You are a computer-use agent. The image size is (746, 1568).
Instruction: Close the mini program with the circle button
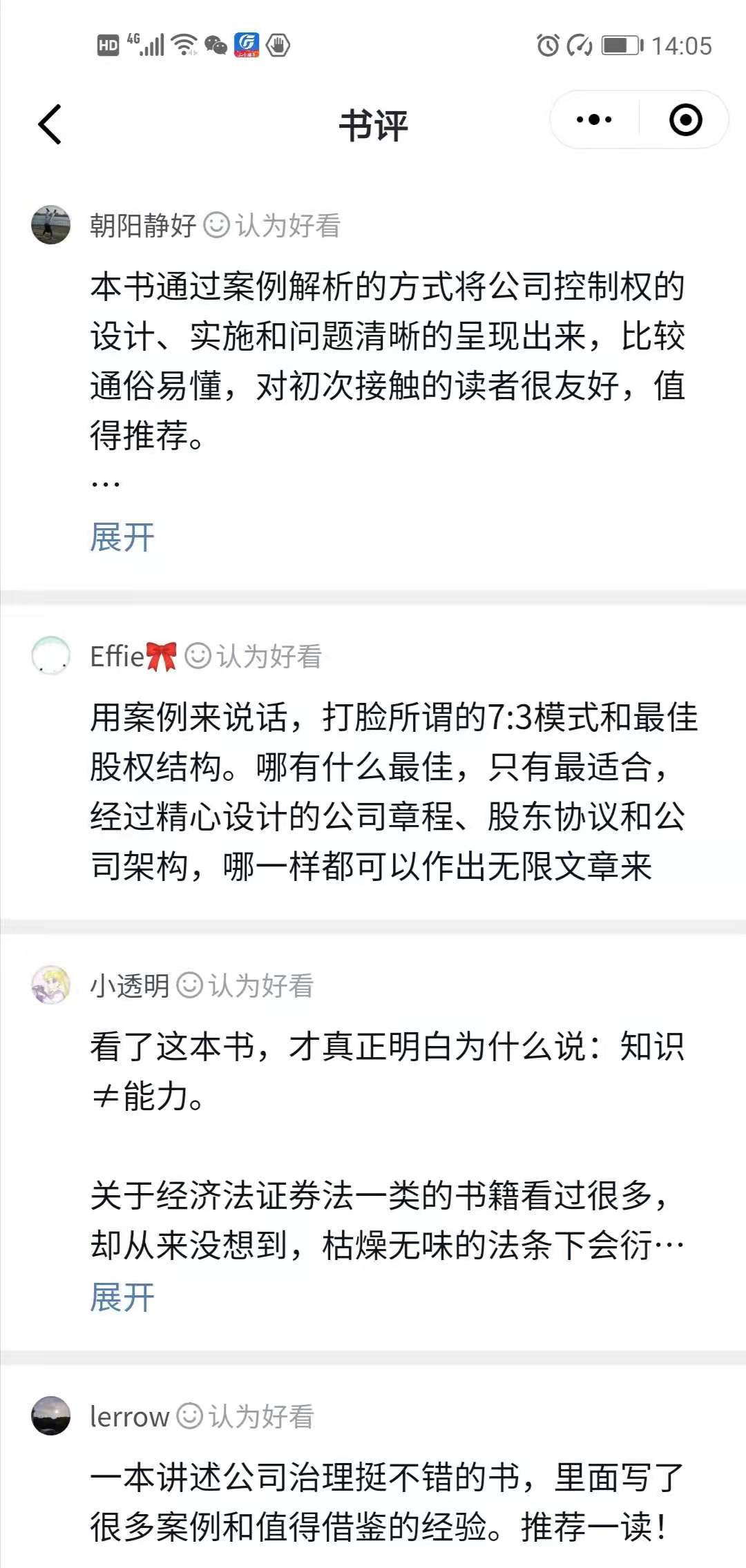pos(685,120)
